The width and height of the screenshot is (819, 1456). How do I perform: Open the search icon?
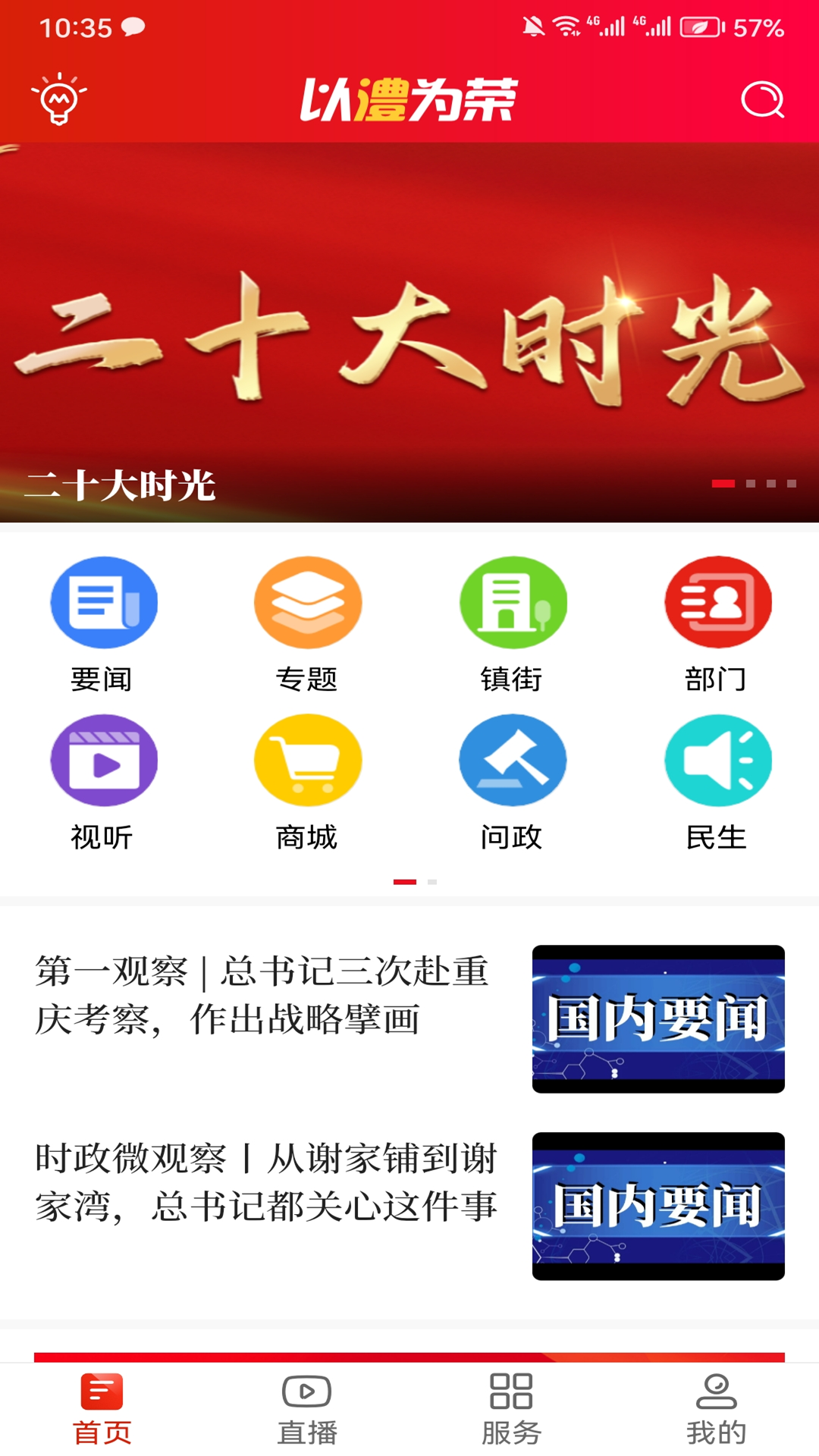pyautogui.click(x=761, y=99)
